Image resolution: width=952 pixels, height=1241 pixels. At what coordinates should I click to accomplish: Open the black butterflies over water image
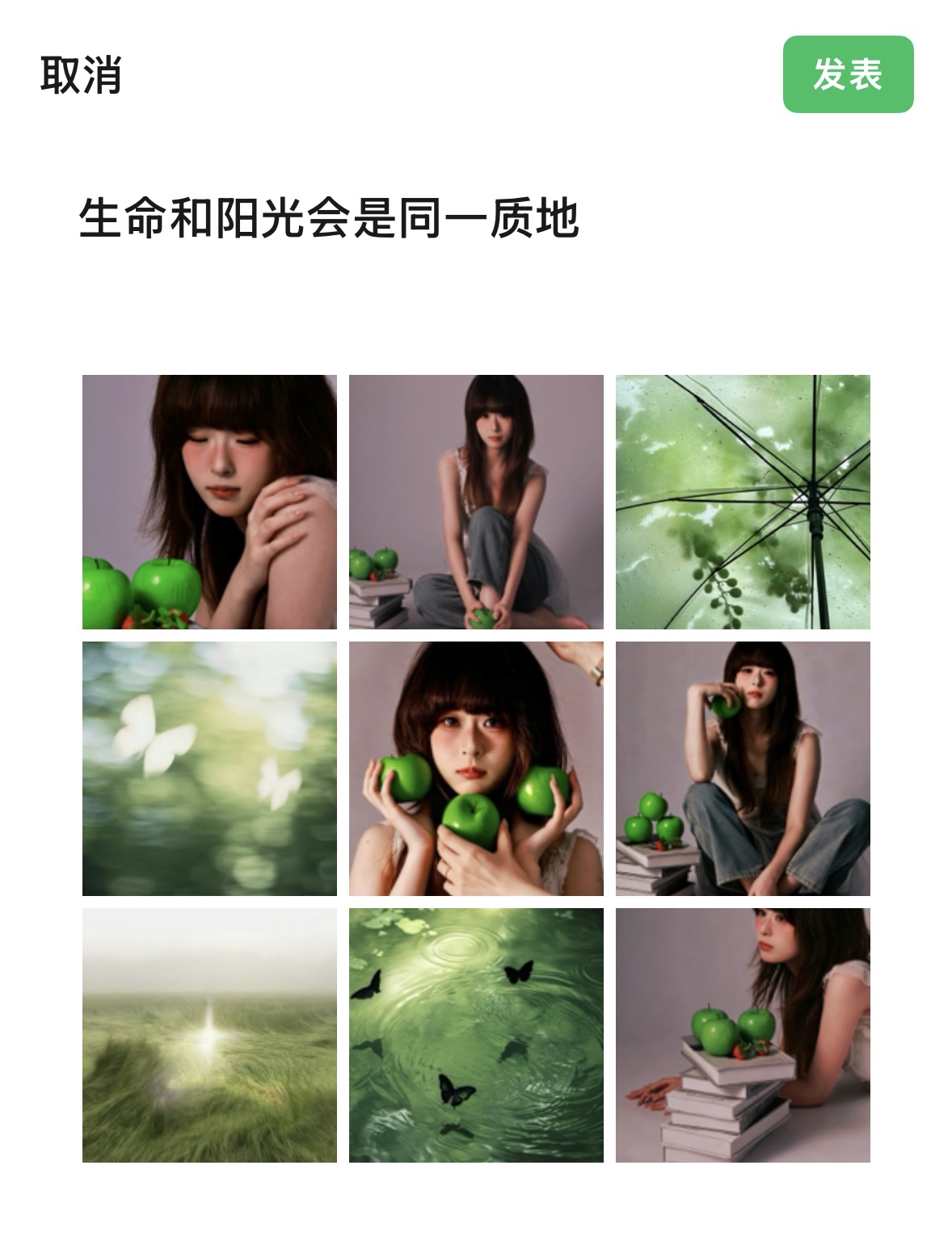point(476,1035)
